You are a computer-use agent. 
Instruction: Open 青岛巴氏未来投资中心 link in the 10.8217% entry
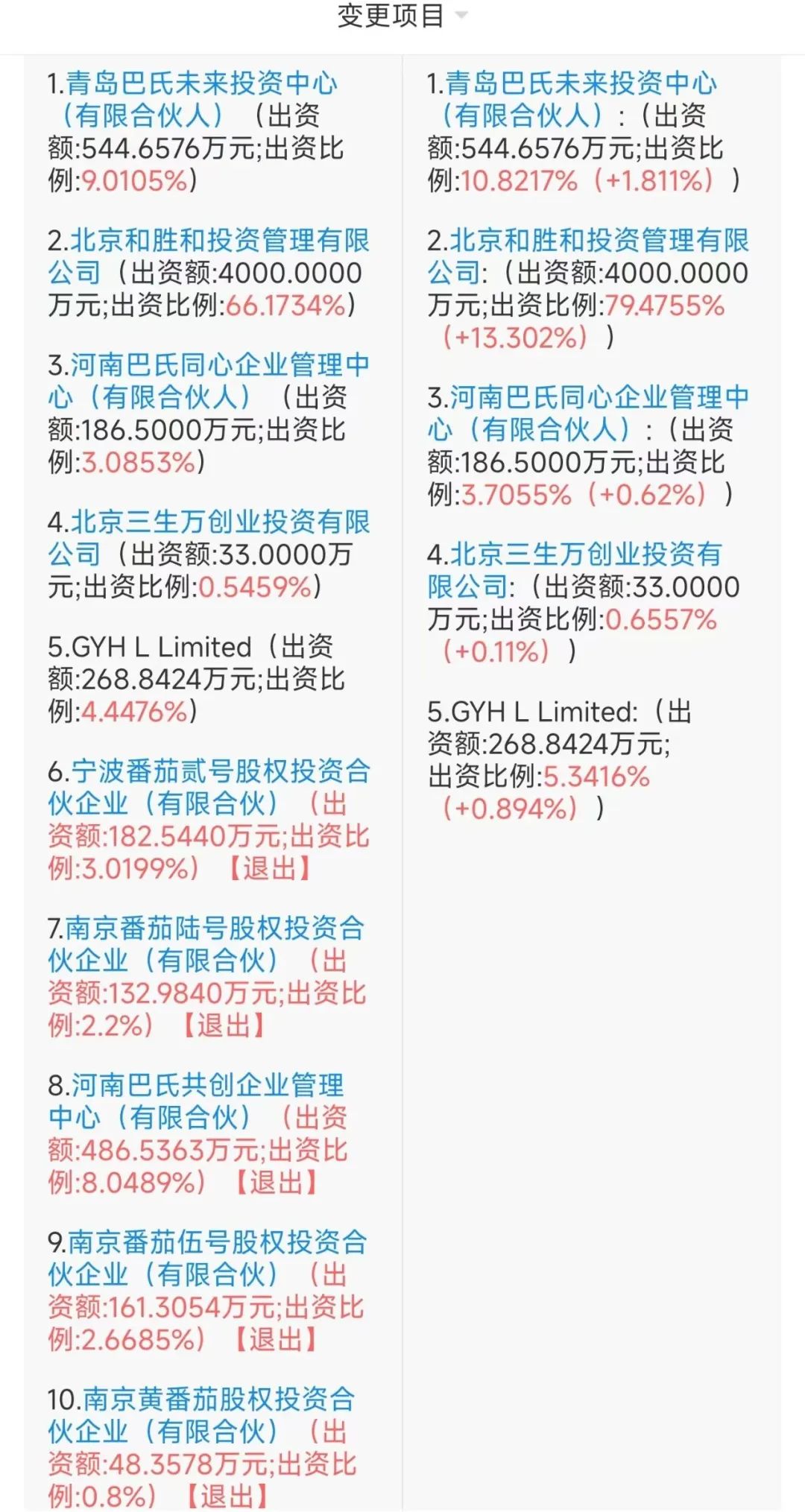[x=581, y=83]
